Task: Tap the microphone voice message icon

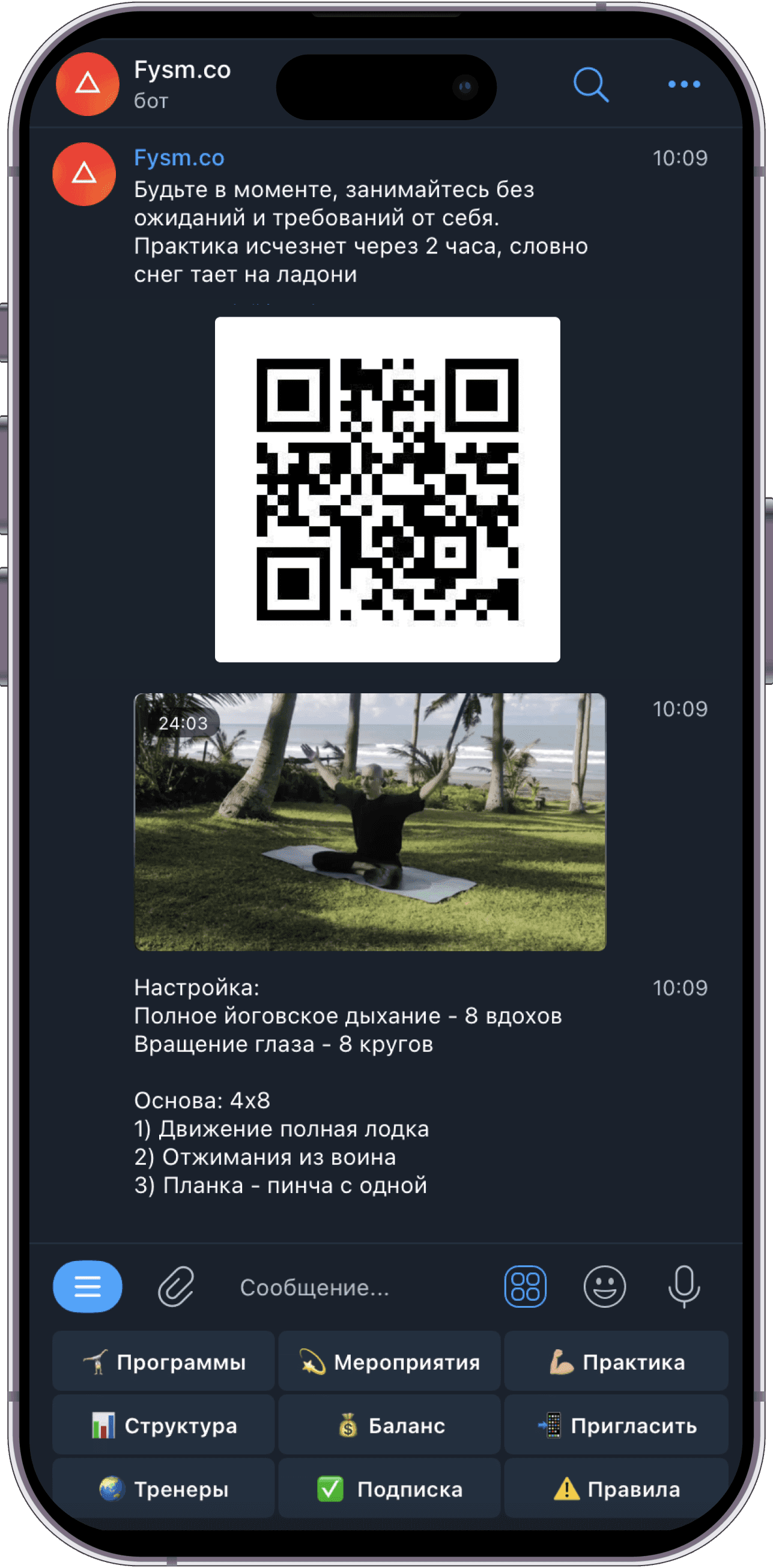Action: [684, 1287]
